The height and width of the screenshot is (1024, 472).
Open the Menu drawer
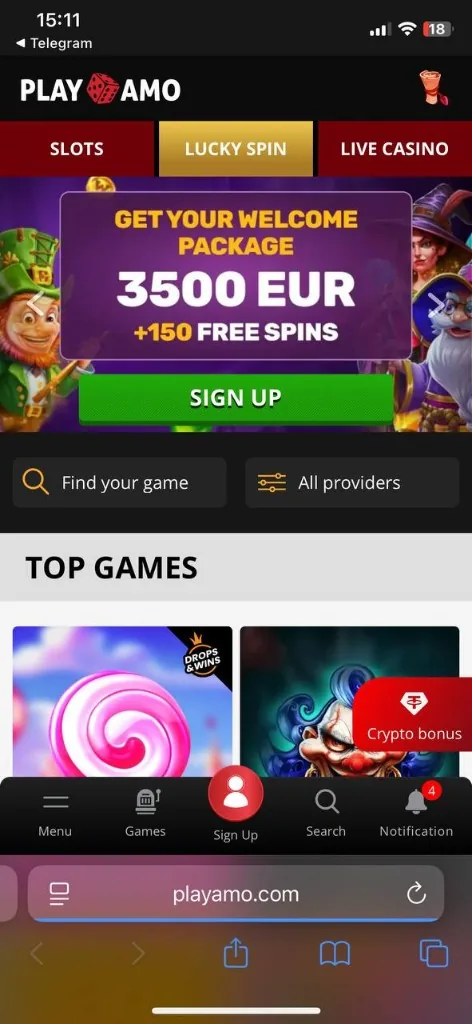coord(55,814)
